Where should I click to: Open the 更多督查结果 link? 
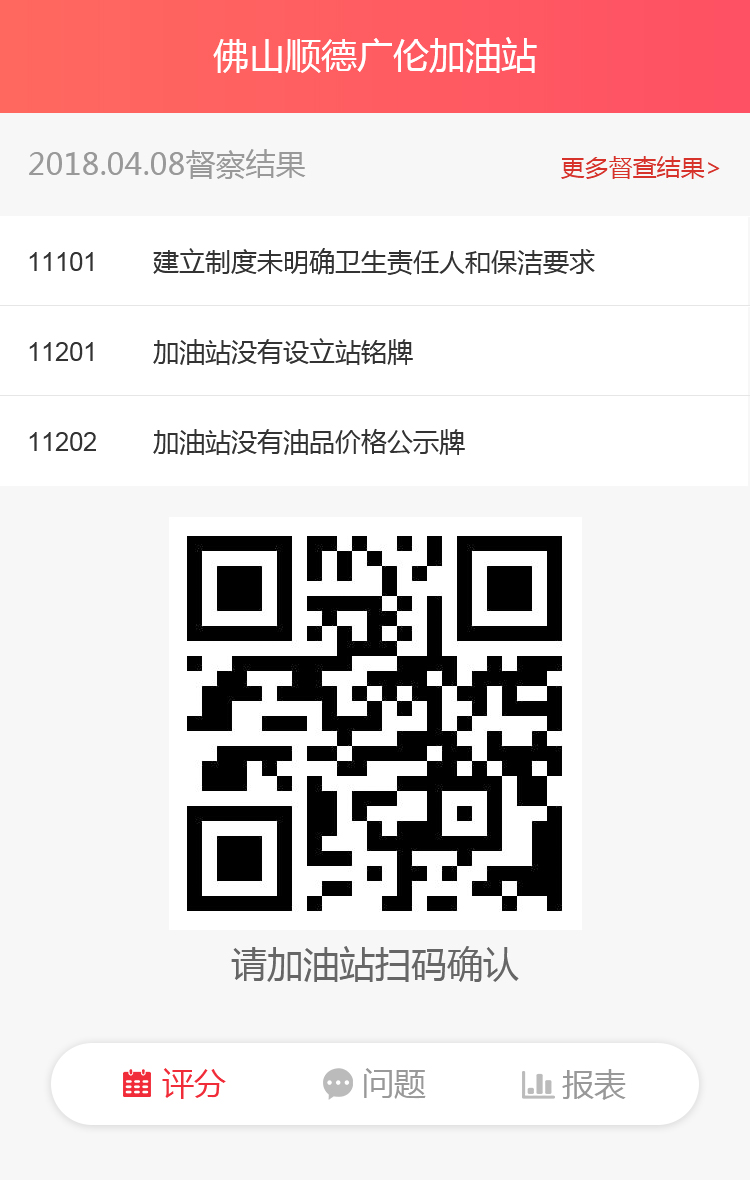click(640, 168)
